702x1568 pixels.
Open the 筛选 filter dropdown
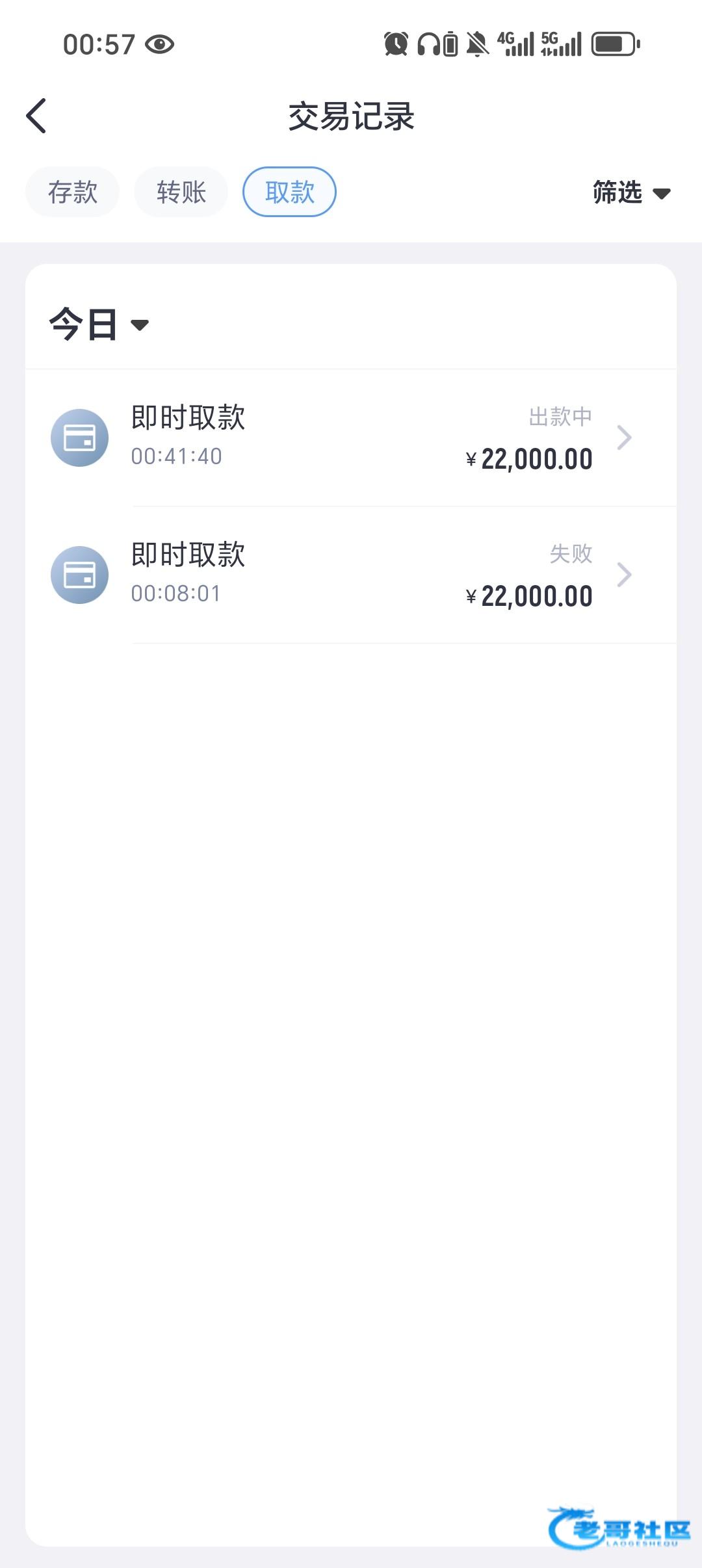631,192
